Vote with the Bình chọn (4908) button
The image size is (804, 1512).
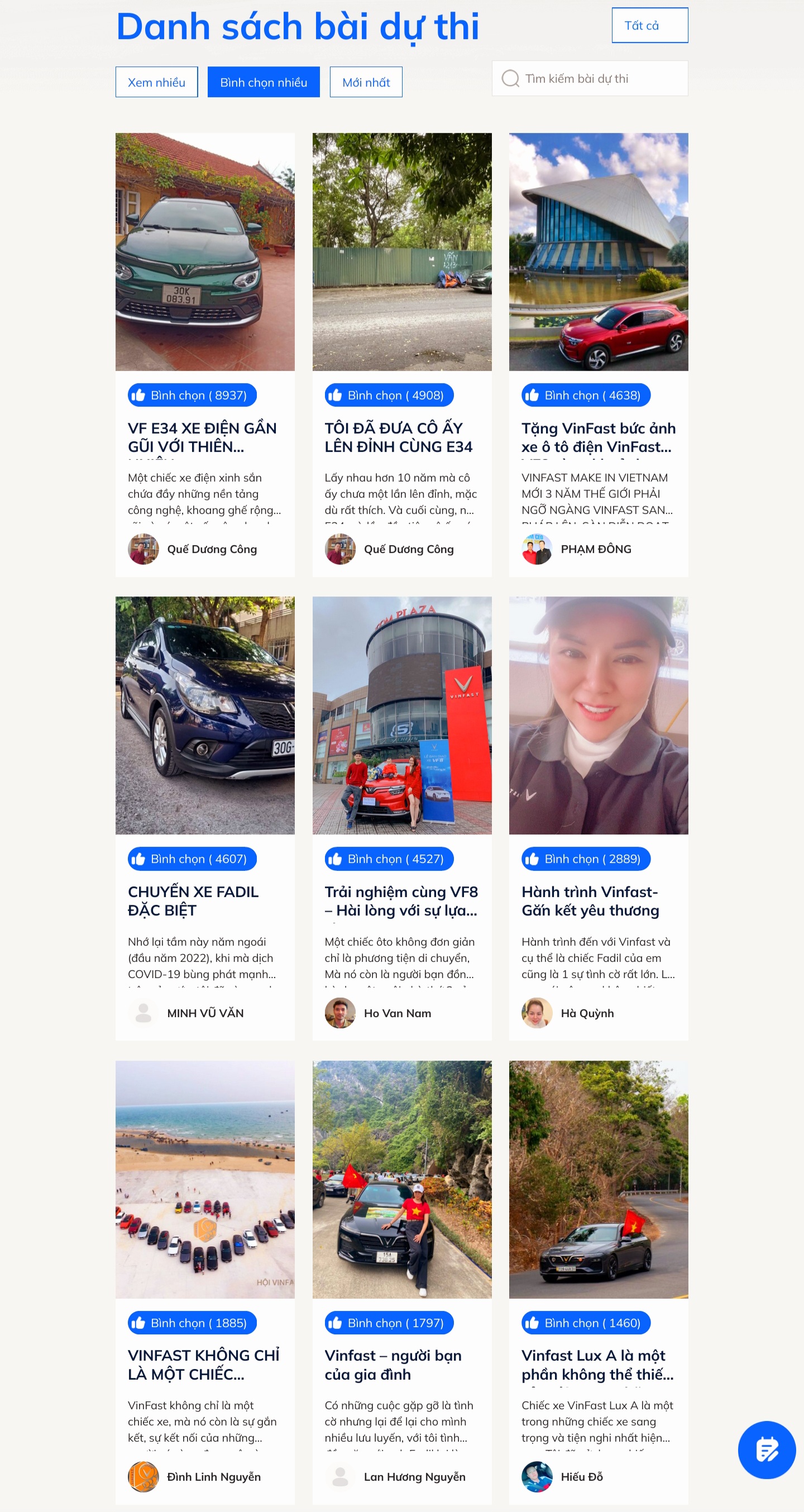tap(389, 395)
